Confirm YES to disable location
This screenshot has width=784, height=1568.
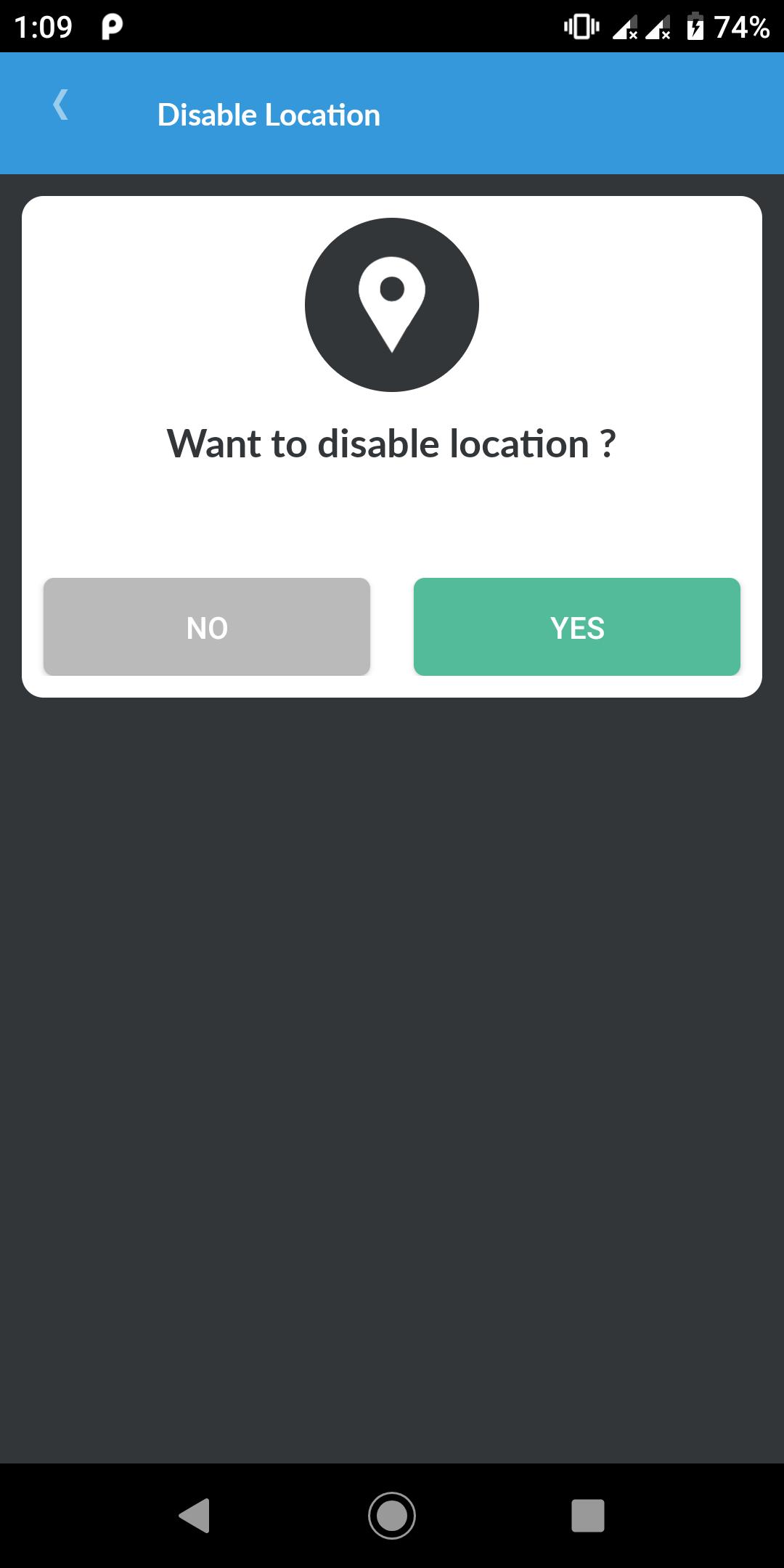[x=577, y=627]
